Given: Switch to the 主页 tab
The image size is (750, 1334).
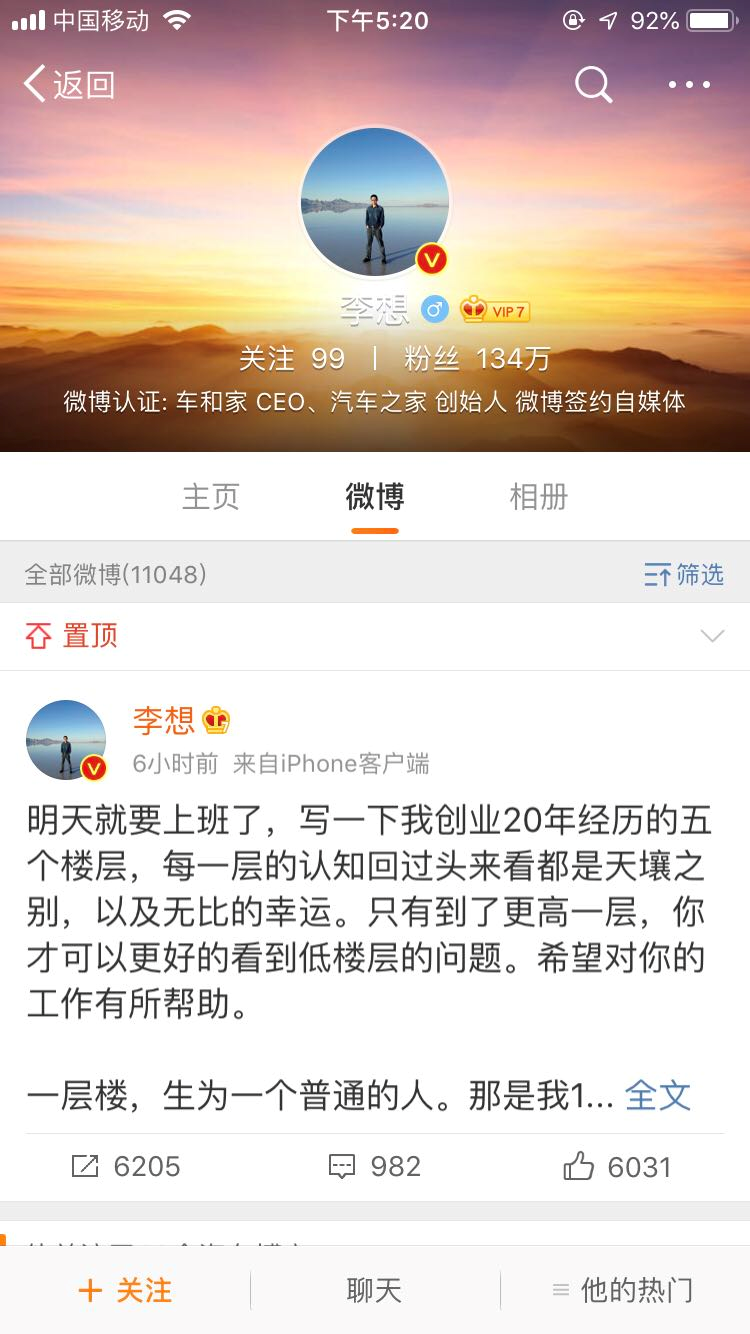Looking at the screenshot, I should pyautogui.click(x=211, y=497).
